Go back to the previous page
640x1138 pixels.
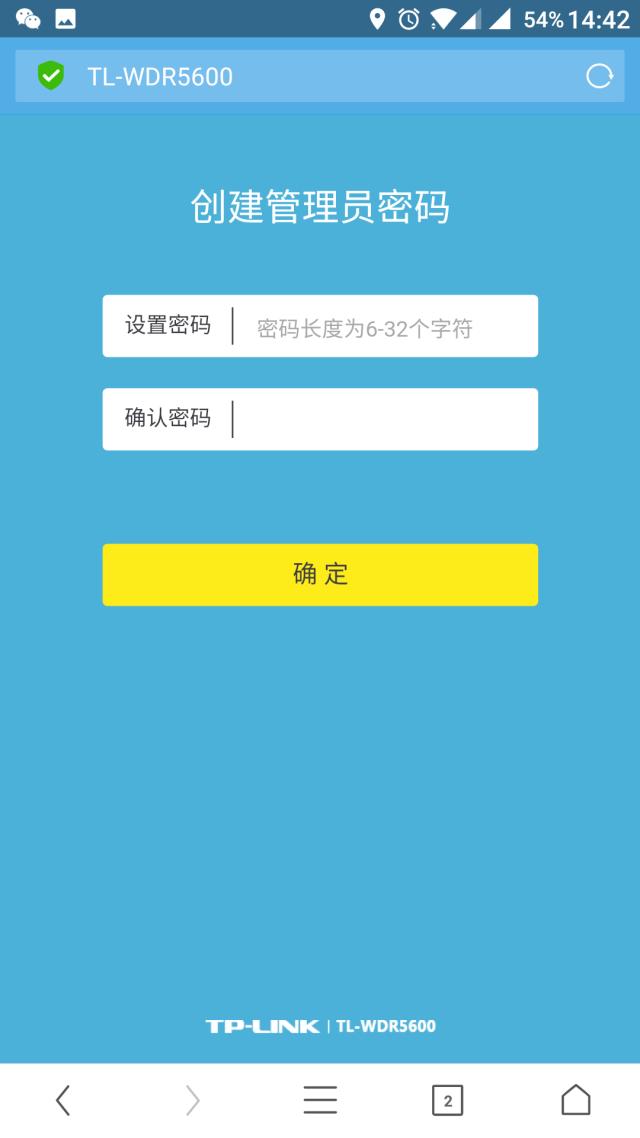(x=63, y=1101)
